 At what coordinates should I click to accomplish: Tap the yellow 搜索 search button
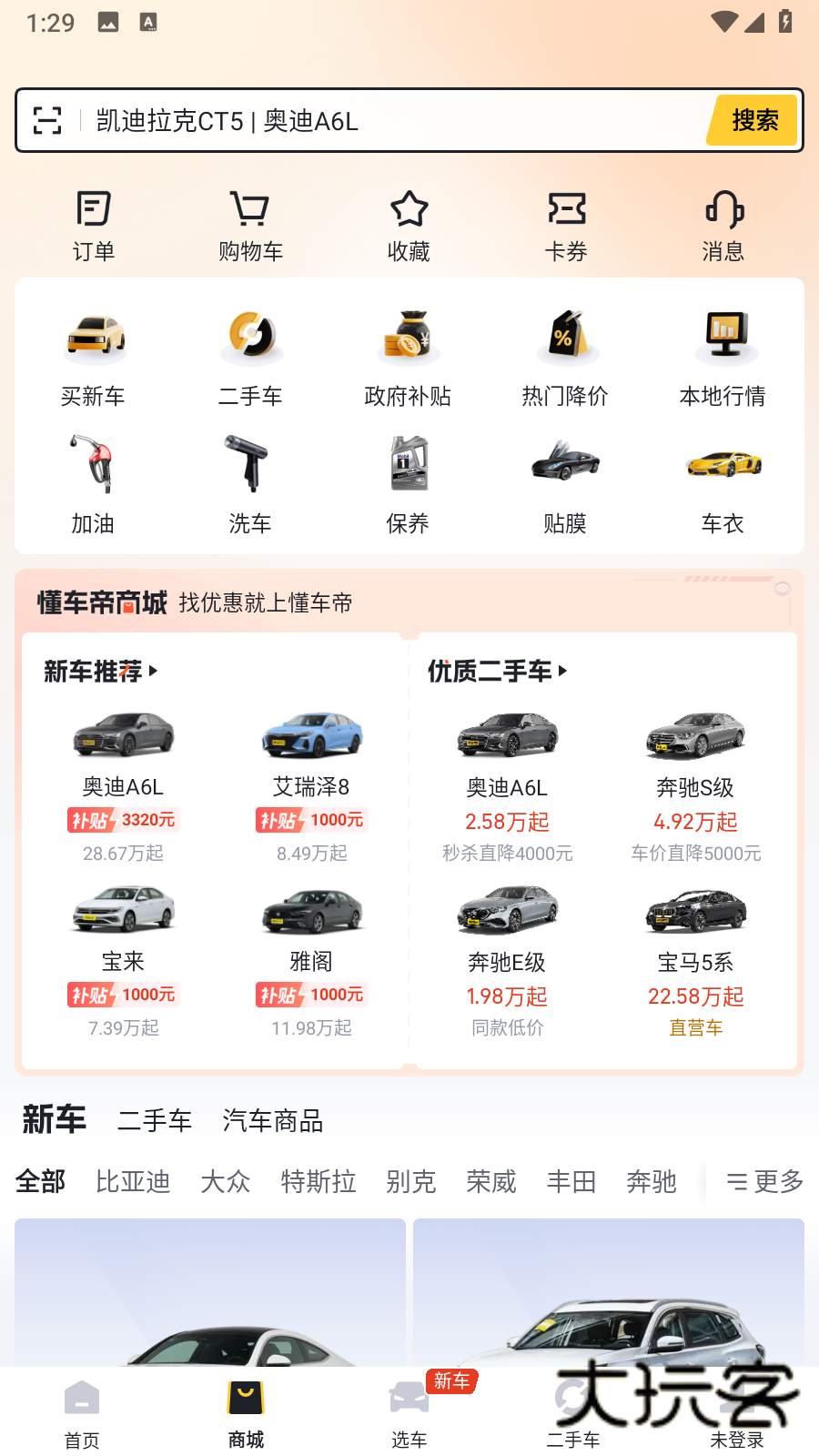pyautogui.click(x=753, y=119)
